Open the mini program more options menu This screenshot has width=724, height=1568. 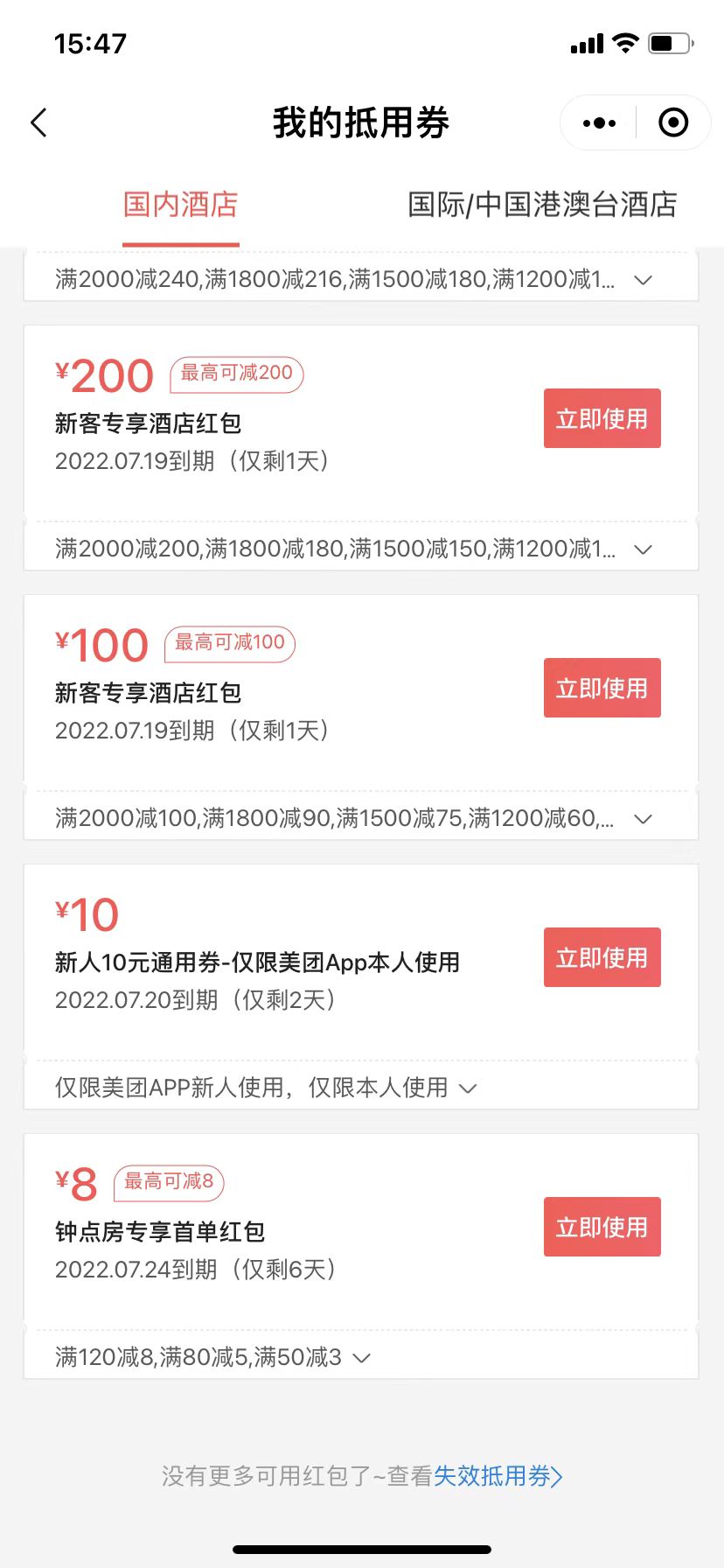pos(599,123)
